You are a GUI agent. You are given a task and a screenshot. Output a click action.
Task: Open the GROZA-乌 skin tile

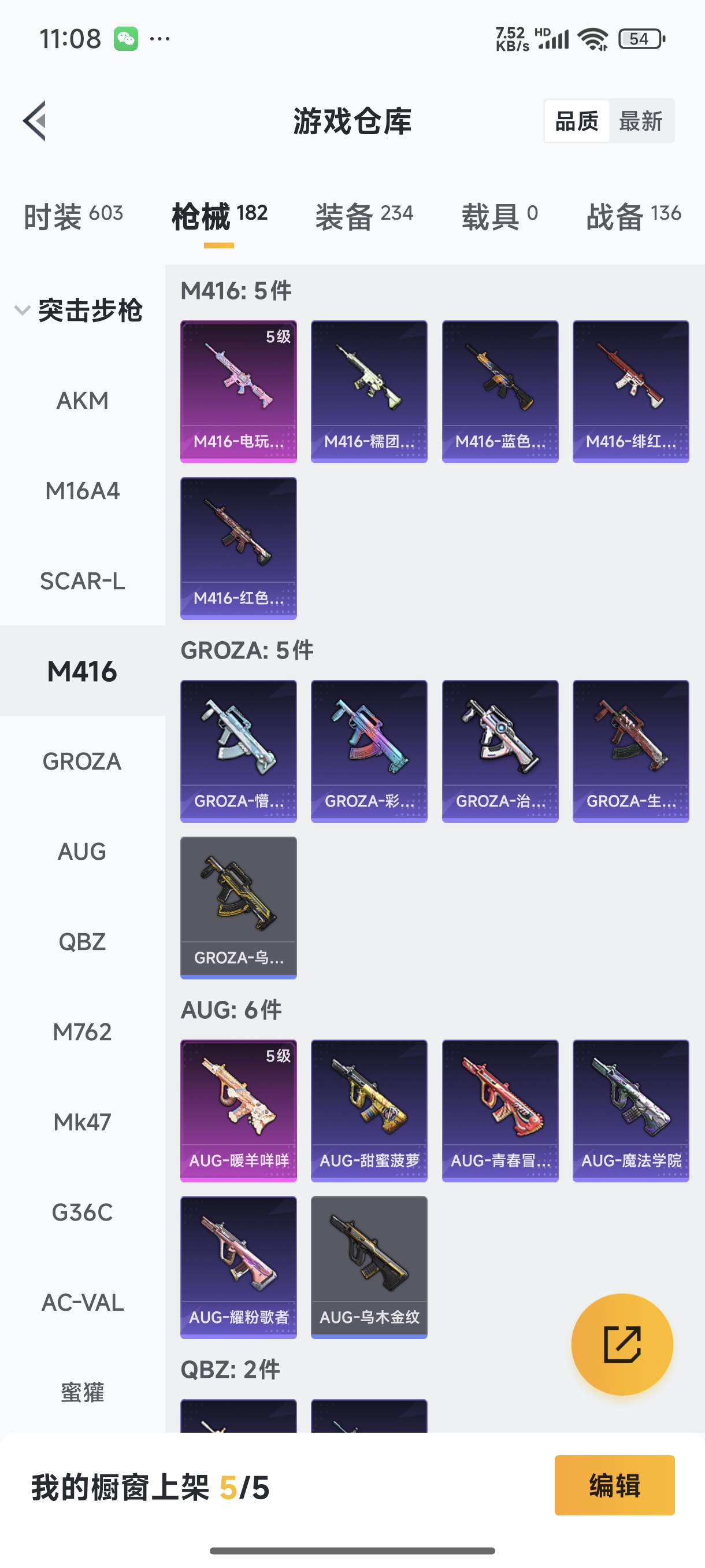coord(239,907)
